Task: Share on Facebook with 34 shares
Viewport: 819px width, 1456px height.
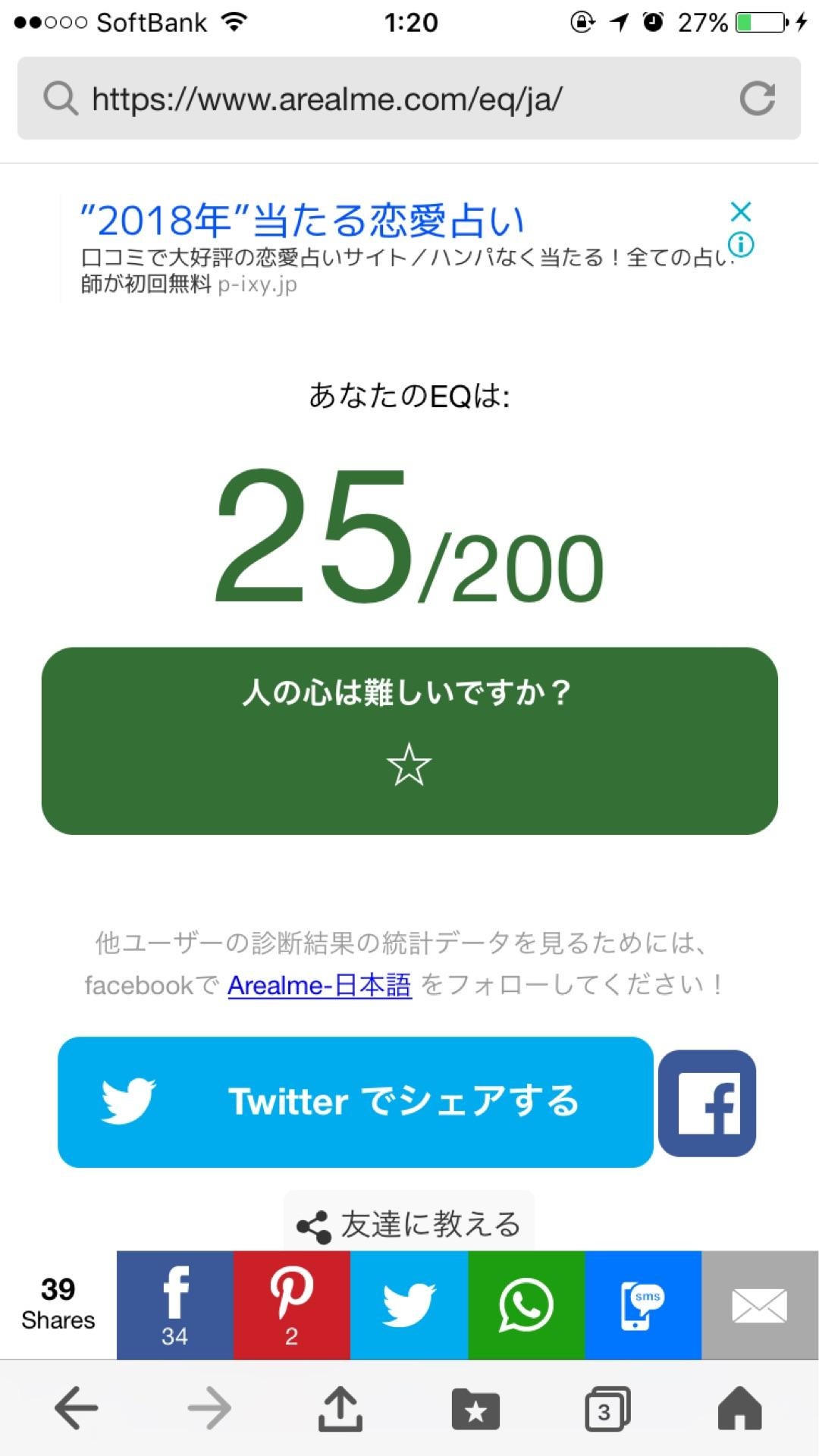Action: coord(174,1305)
